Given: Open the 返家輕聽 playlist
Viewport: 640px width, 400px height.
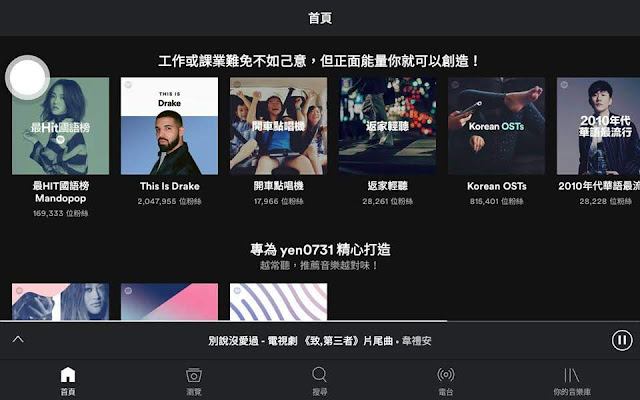Looking at the screenshot, I should click(x=387, y=127).
